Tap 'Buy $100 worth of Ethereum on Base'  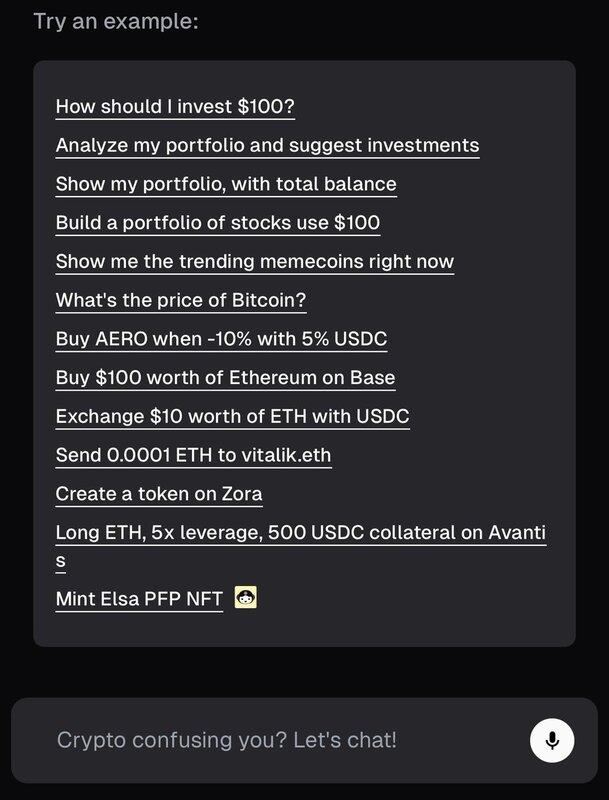(x=225, y=378)
